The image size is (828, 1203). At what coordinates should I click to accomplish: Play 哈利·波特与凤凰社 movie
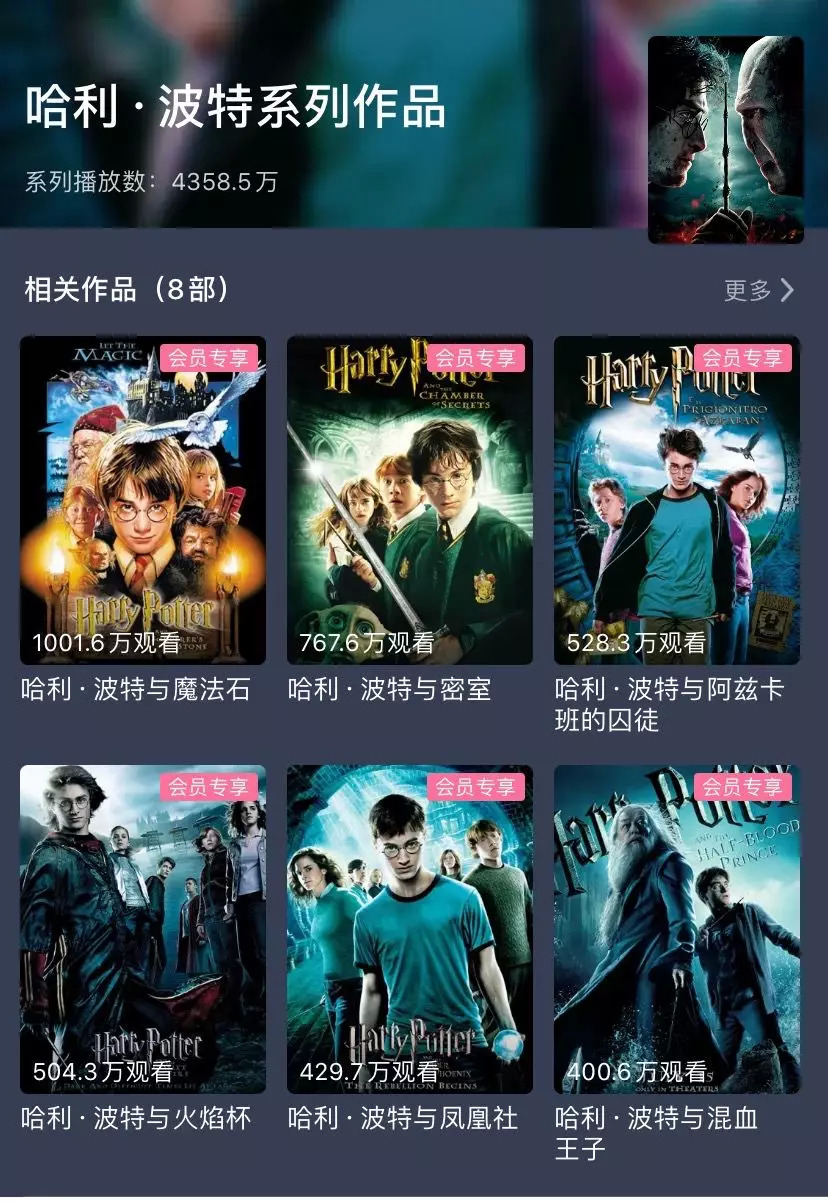(x=410, y=929)
